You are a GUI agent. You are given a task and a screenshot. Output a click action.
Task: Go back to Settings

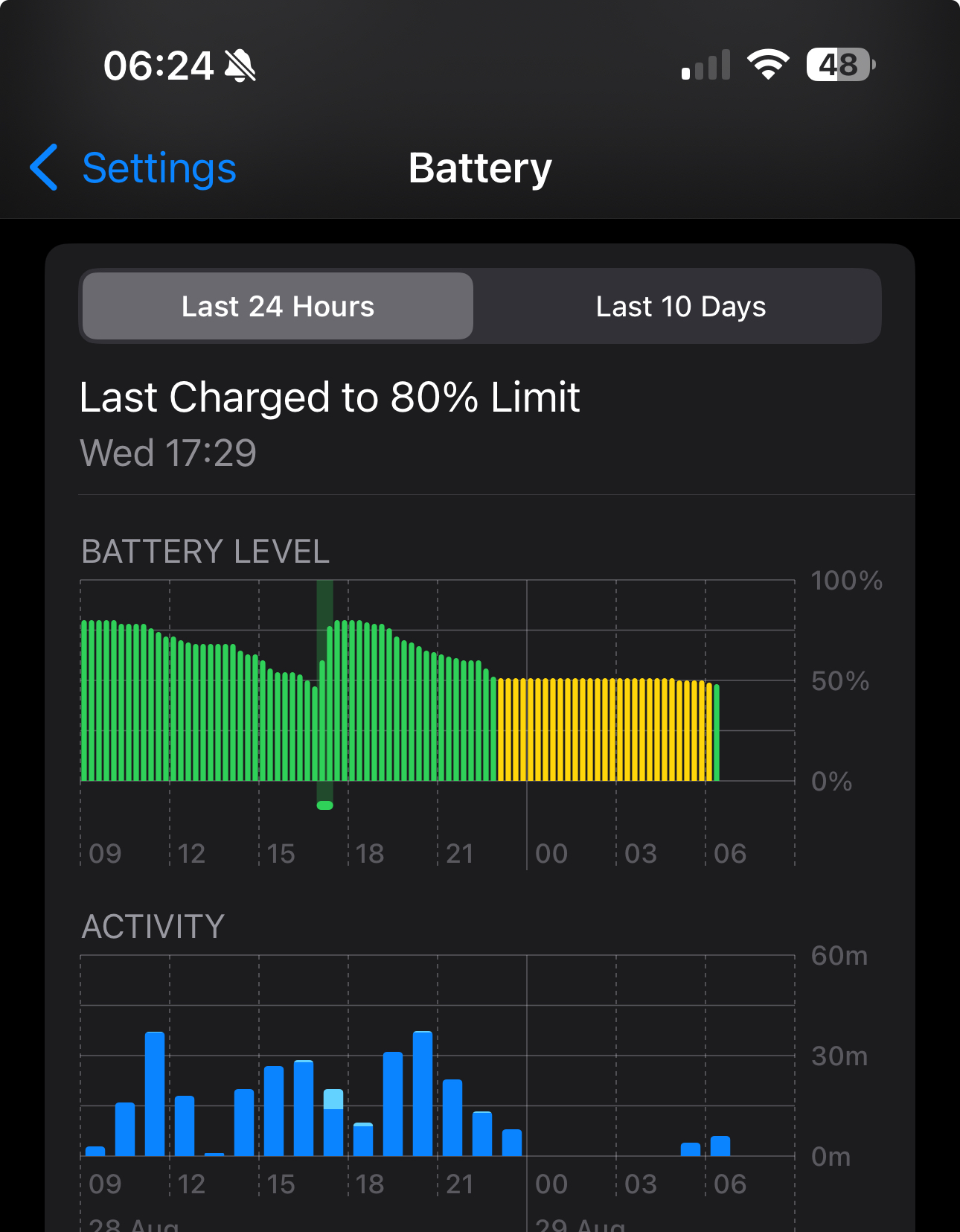click(x=134, y=168)
